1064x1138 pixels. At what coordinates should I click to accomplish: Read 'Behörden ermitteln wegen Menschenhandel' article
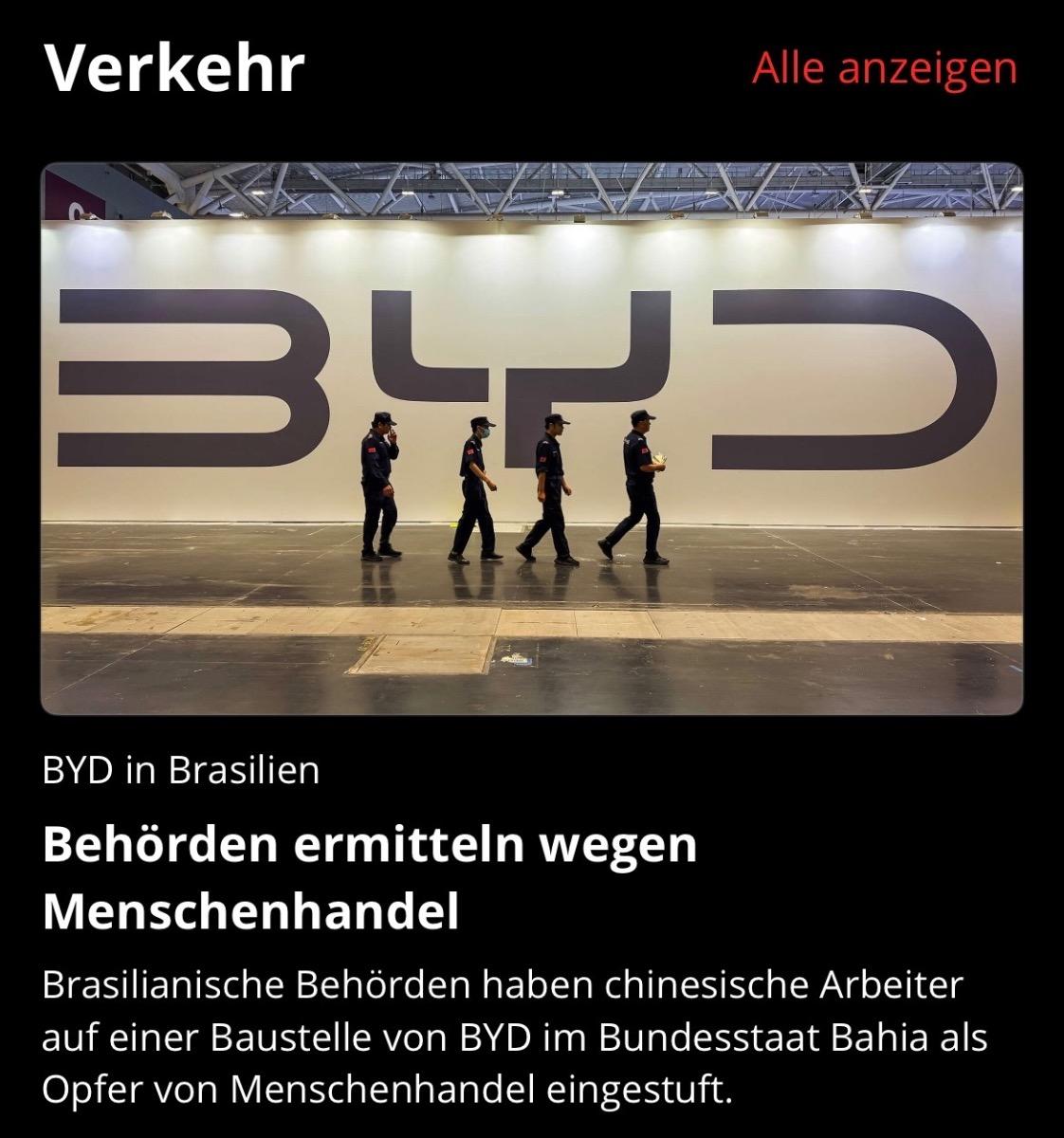click(370, 876)
